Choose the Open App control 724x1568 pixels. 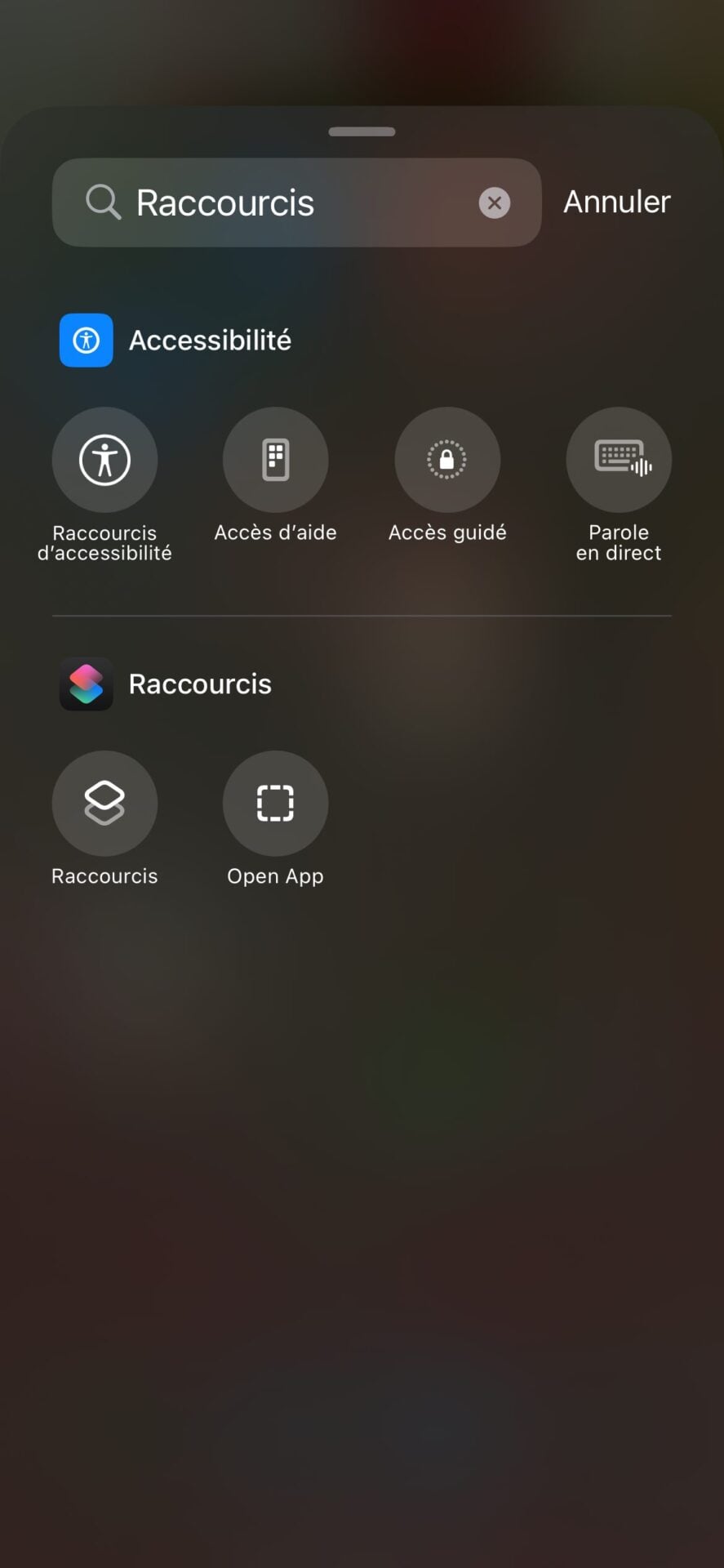click(276, 803)
